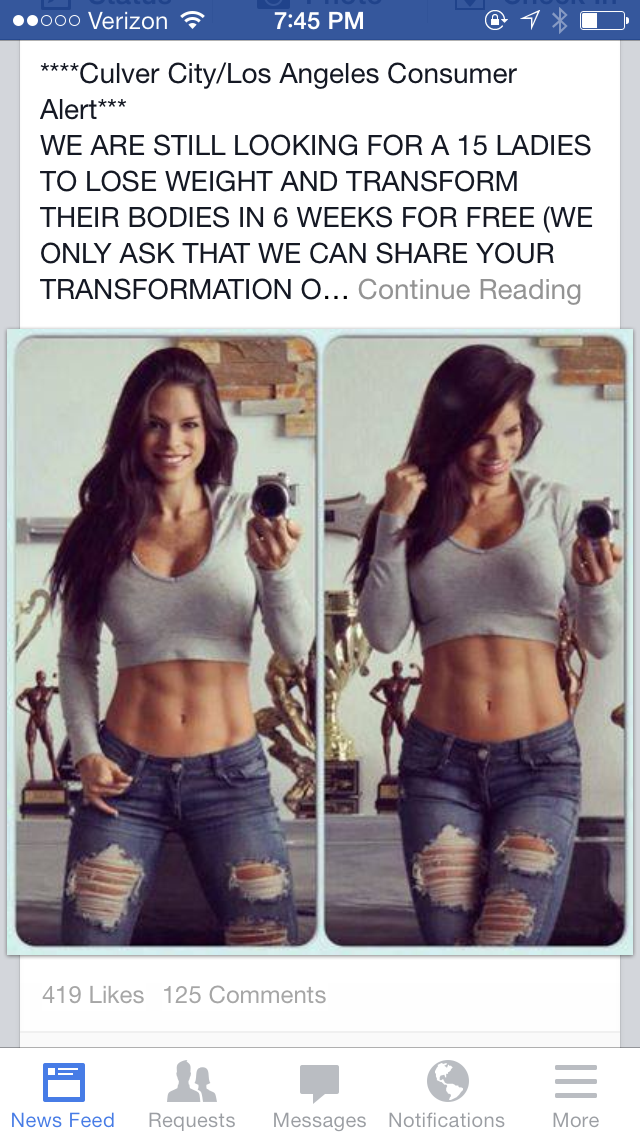640x1136 pixels.
Task: Expand post with Continue Reading
Action: [x=469, y=290]
